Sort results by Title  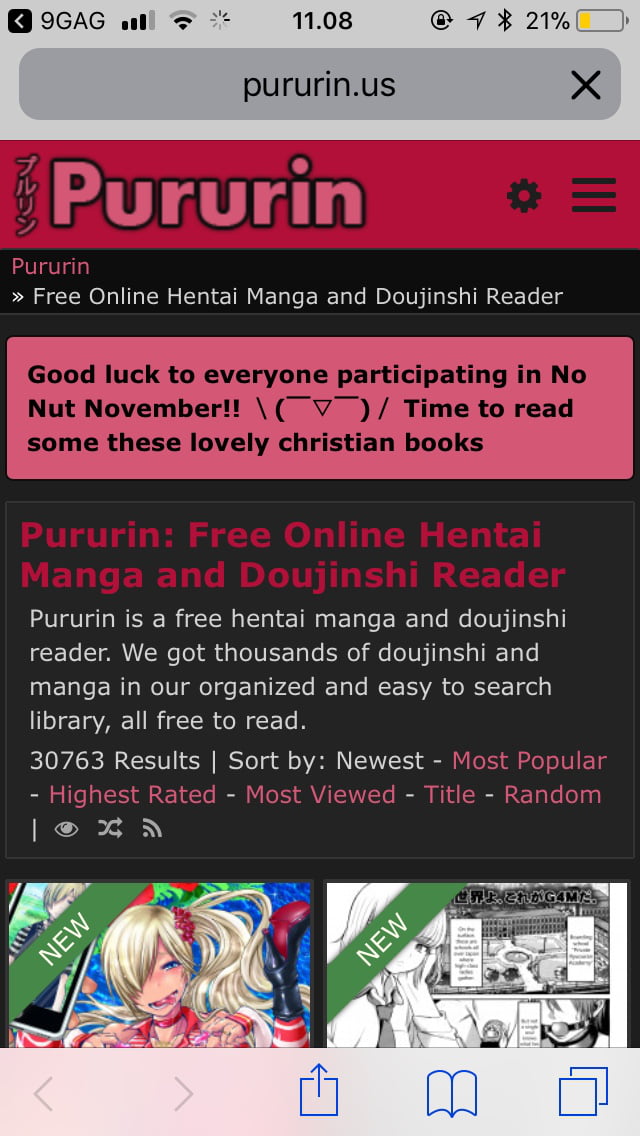click(x=449, y=795)
